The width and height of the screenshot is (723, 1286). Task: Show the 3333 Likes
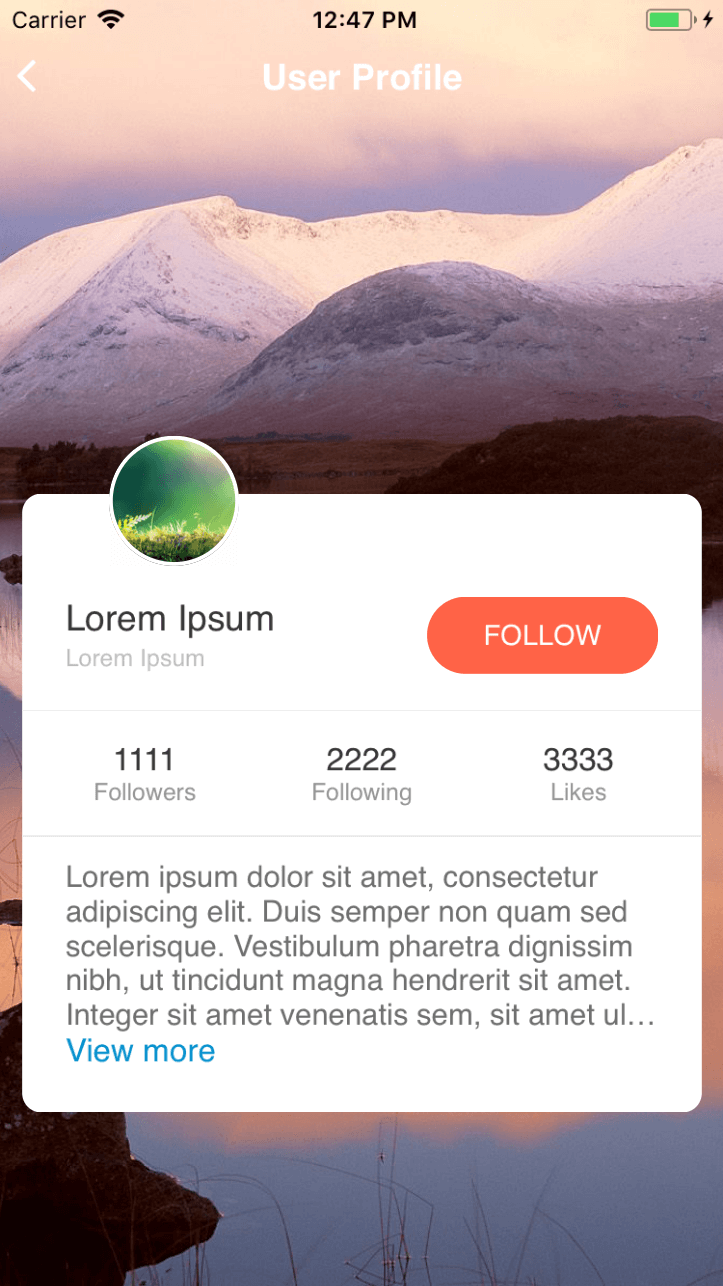point(578,774)
